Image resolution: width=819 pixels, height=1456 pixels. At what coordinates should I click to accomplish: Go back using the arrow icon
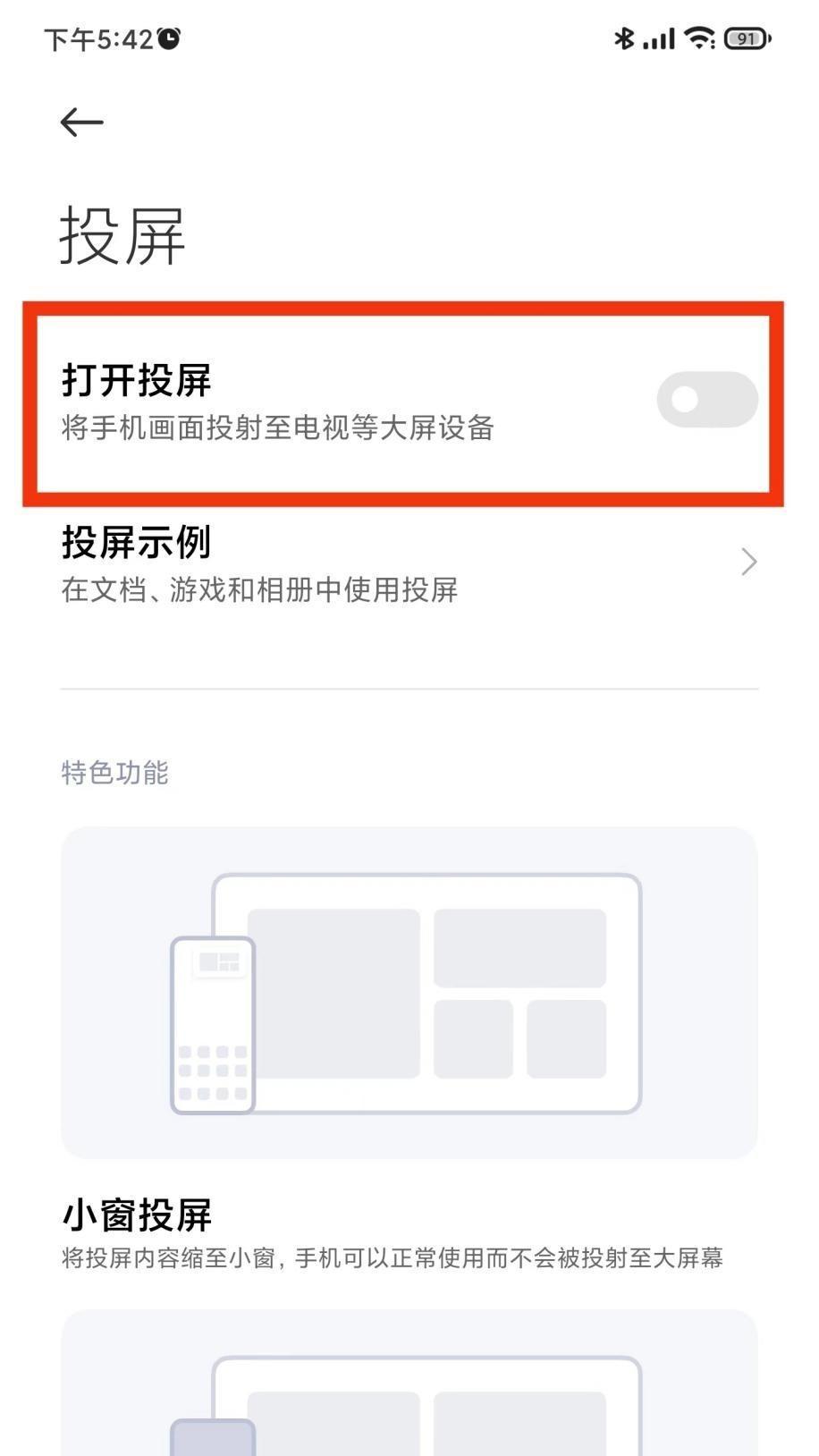pyautogui.click(x=81, y=123)
